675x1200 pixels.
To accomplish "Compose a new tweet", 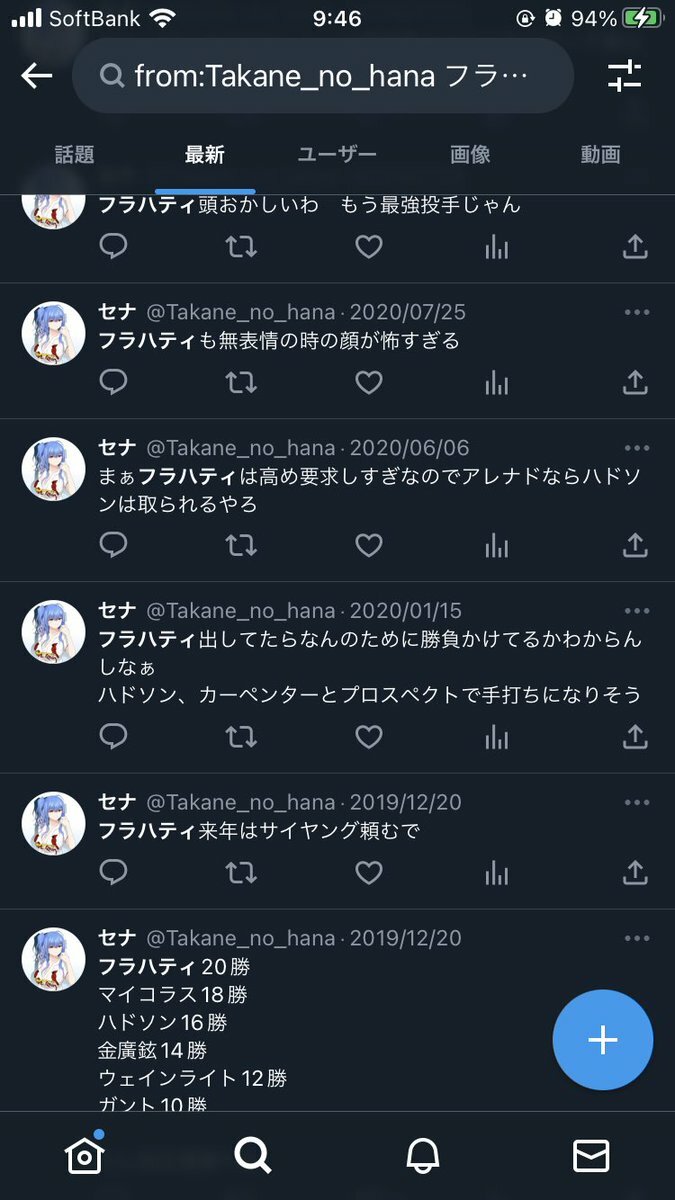I will click(x=602, y=1040).
